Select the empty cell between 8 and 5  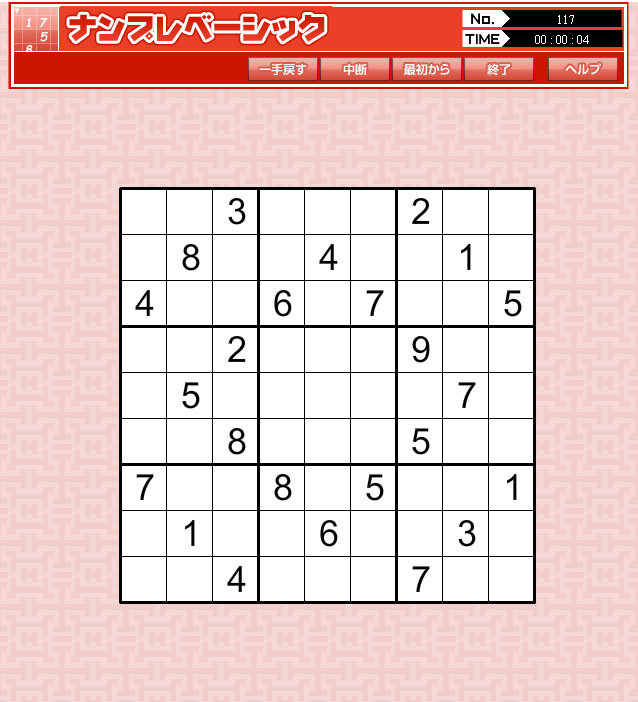click(327, 488)
